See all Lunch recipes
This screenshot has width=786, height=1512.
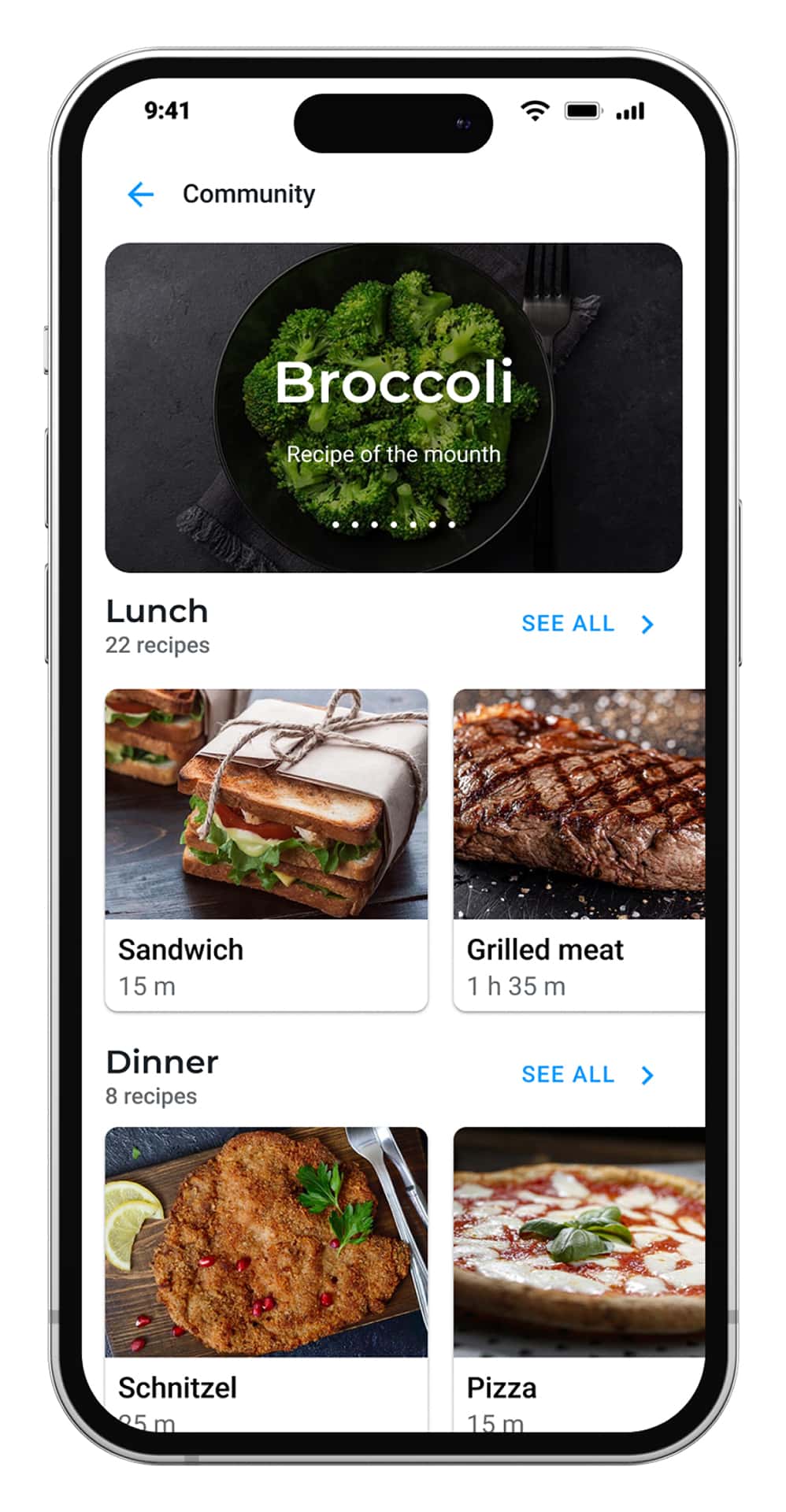click(x=587, y=624)
